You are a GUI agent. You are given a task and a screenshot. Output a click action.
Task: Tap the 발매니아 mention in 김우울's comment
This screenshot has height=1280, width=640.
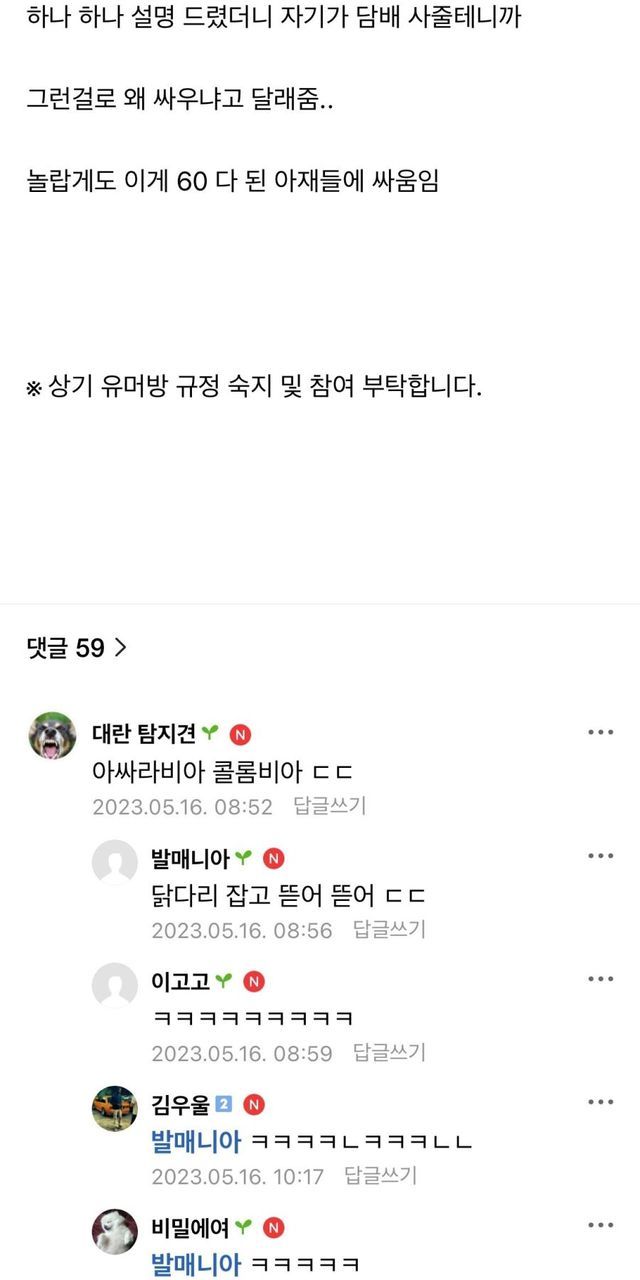196,1141
